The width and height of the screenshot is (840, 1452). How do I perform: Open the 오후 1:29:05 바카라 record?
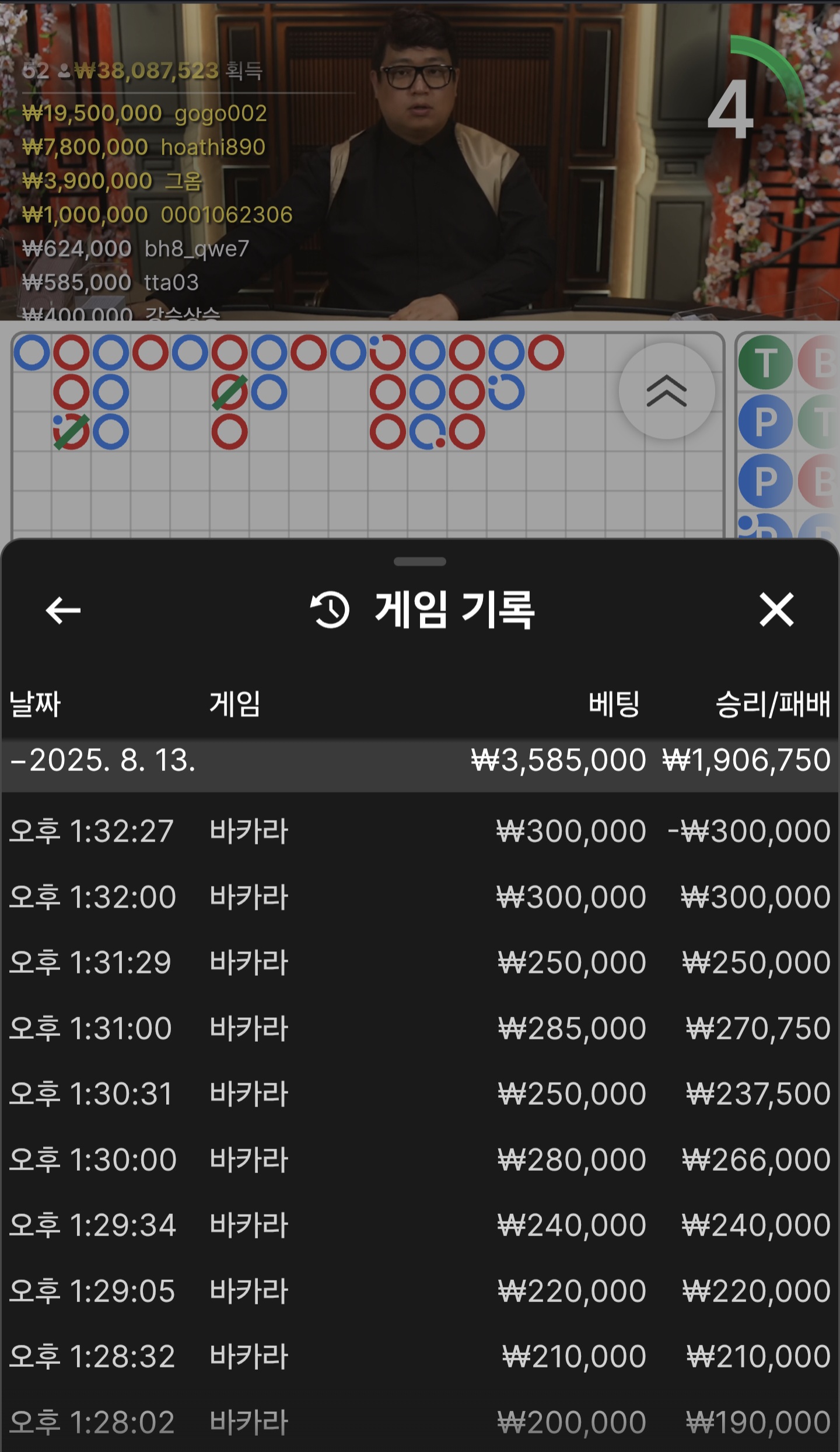tap(420, 1291)
